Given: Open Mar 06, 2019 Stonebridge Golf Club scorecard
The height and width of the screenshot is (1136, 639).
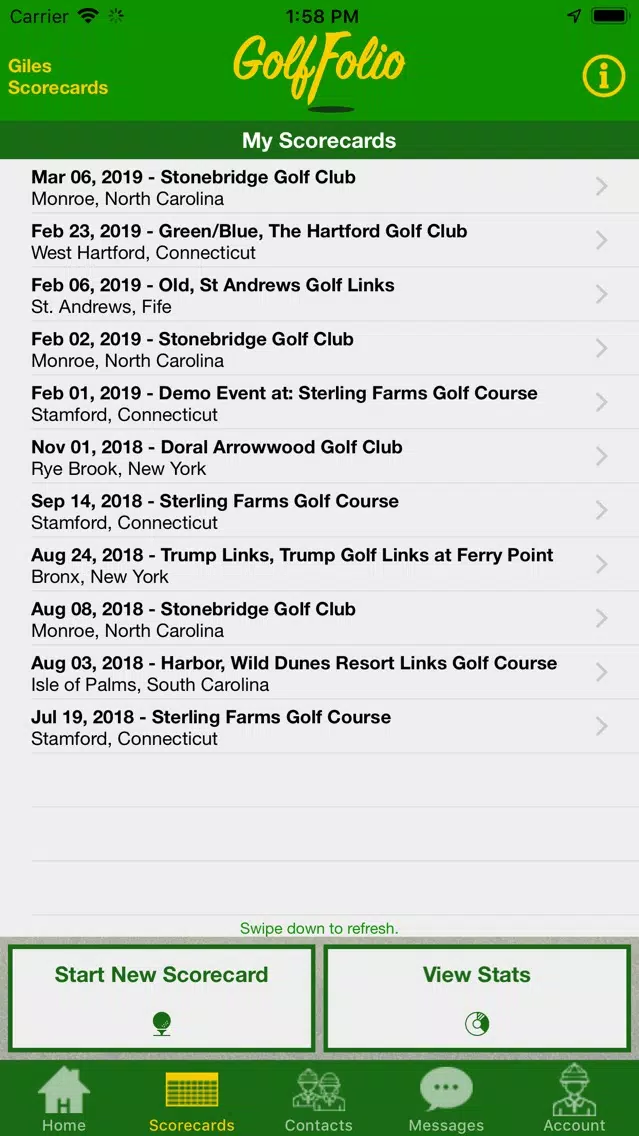Looking at the screenshot, I should (320, 187).
